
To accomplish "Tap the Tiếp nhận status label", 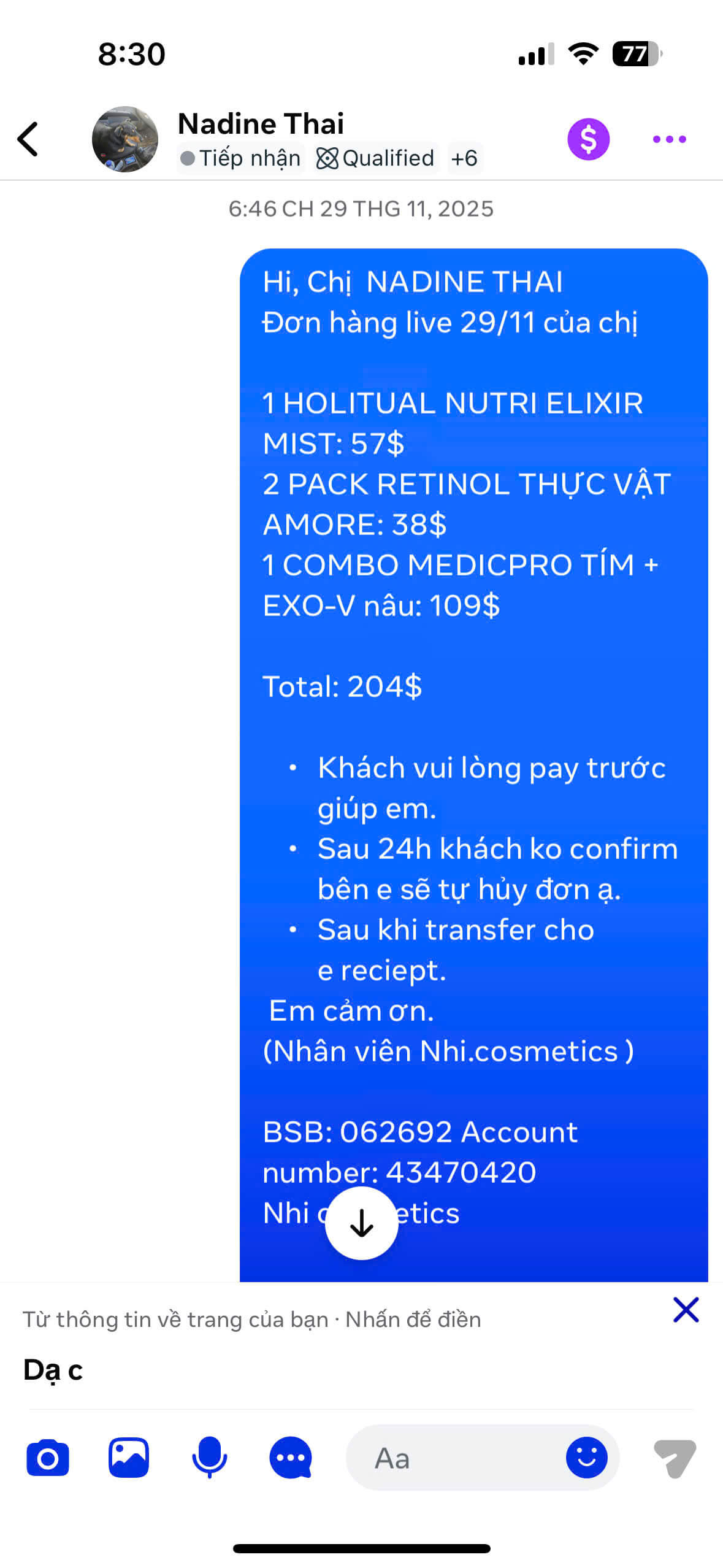I will [241, 158].
